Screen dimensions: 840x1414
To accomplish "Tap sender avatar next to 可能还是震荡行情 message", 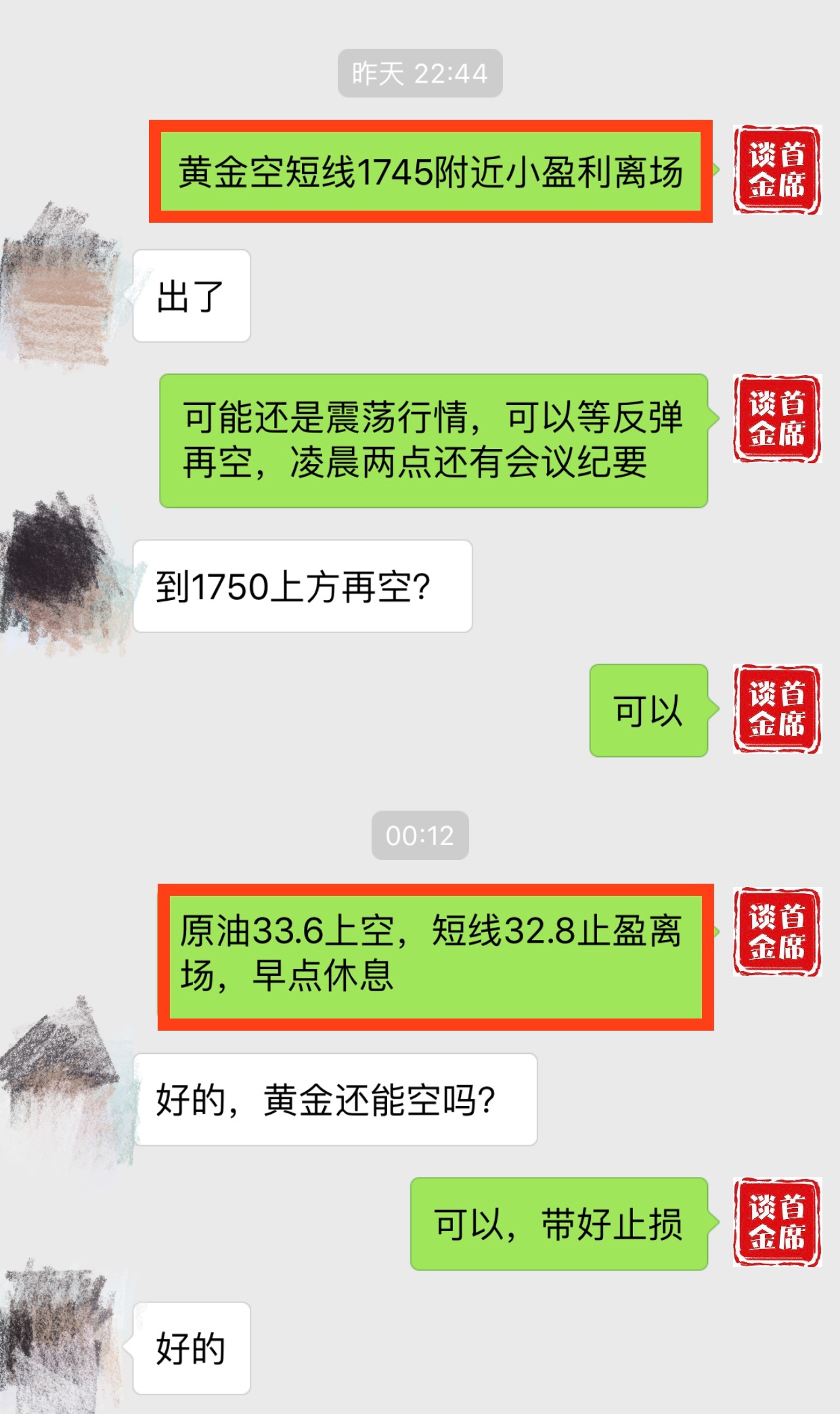I will tap(777, 419).
